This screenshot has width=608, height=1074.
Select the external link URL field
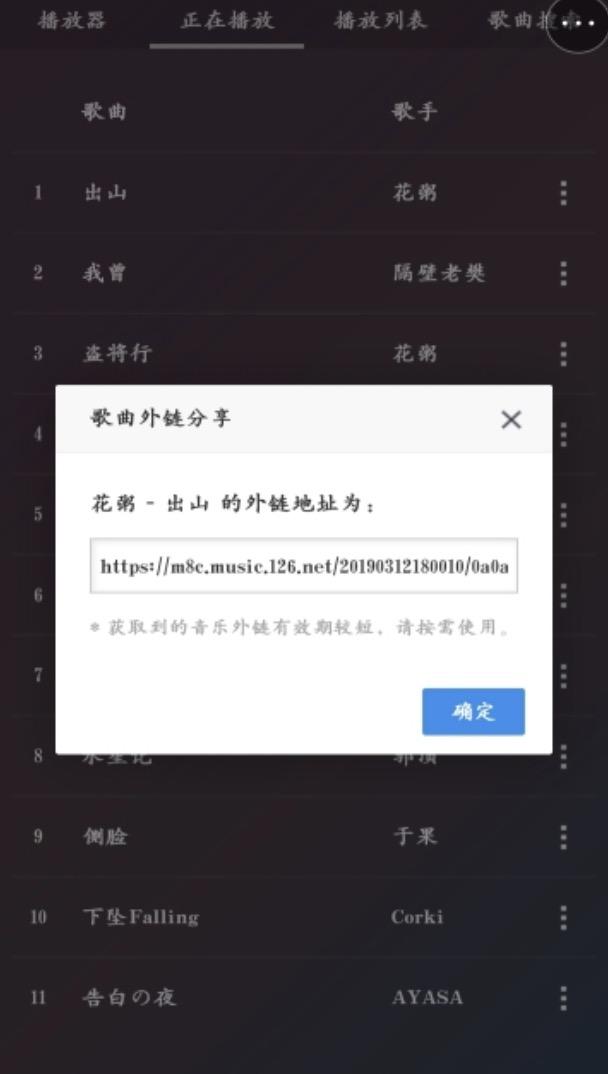click(304, 566)
